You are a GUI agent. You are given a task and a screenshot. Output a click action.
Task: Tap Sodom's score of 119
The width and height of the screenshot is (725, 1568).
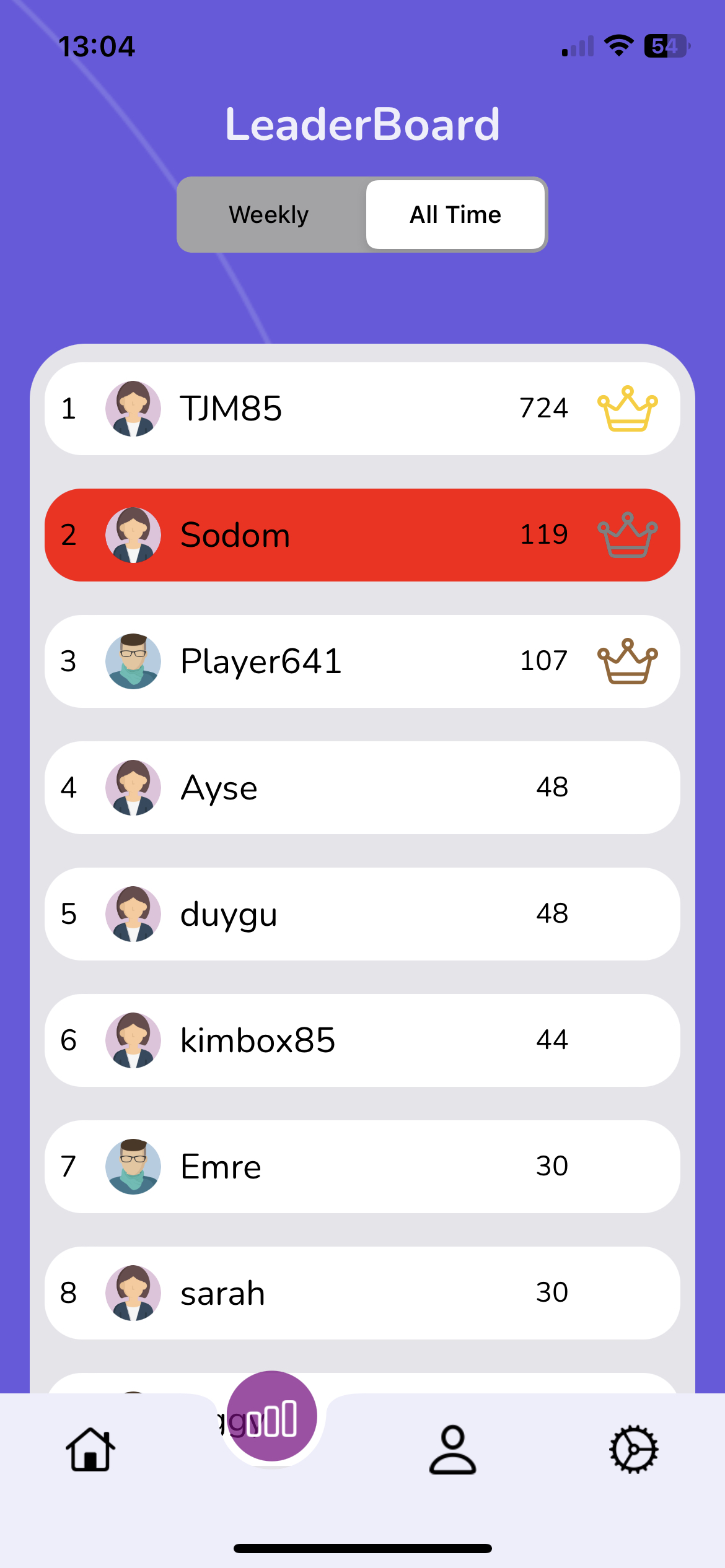[544, 535]
